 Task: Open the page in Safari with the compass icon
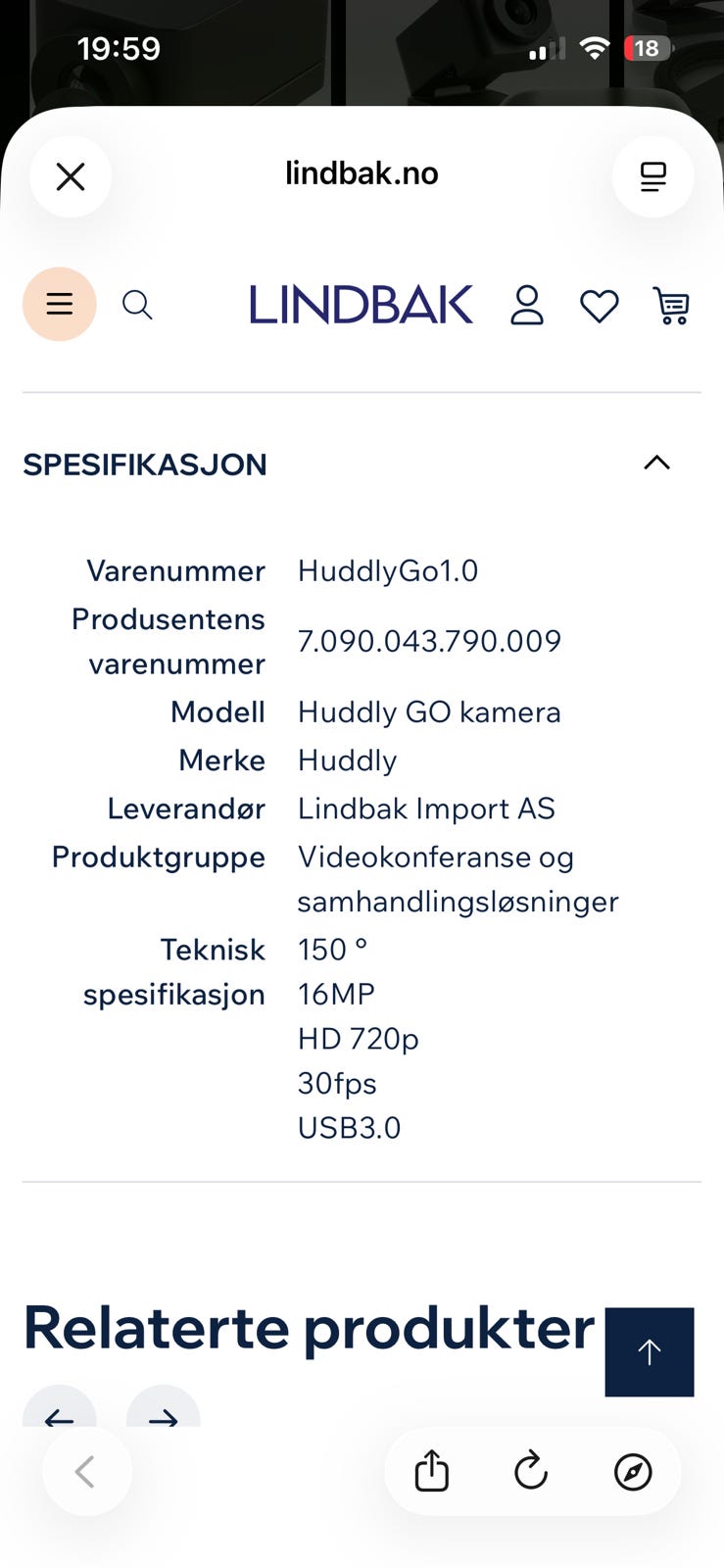[x=633, y=1471]
